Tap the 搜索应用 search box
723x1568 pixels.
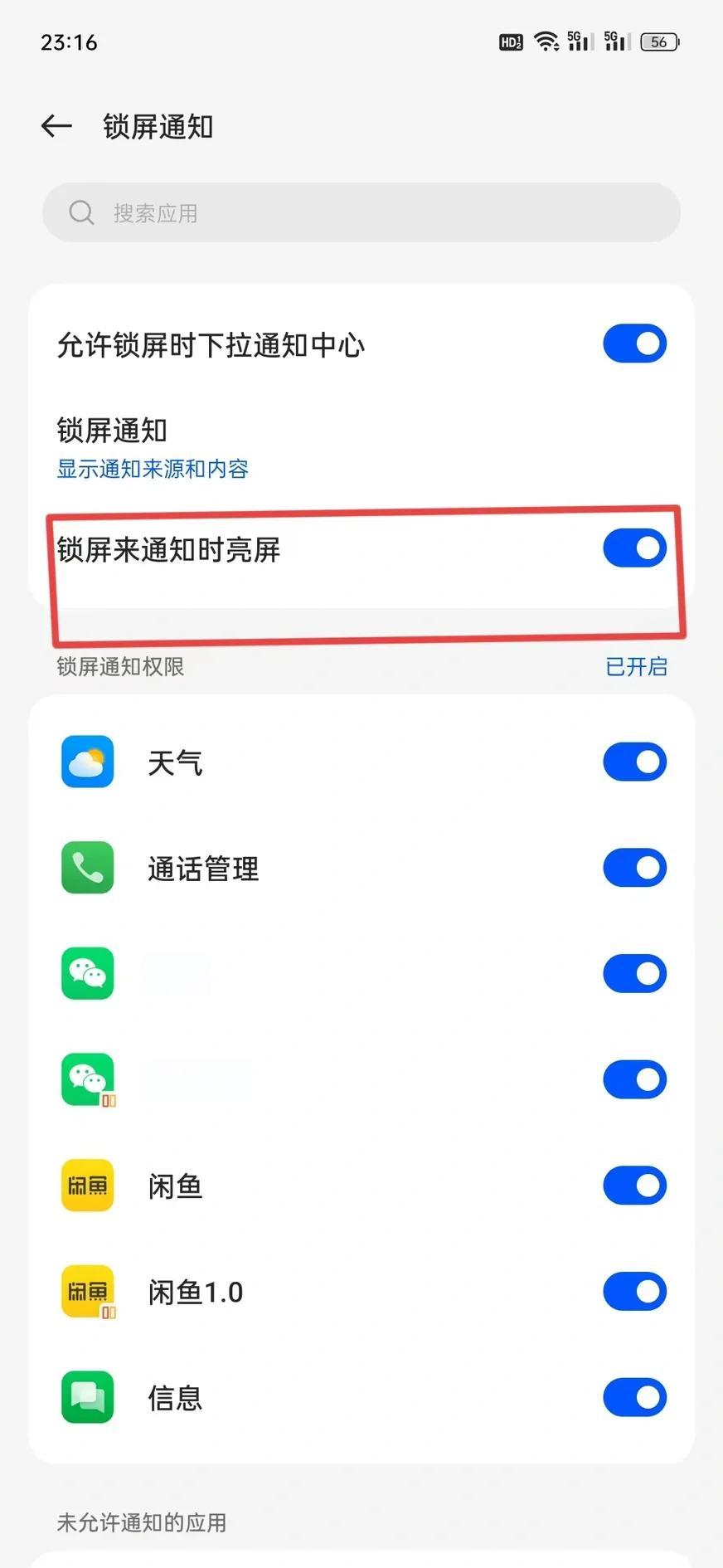pyautogui.click(x=361, y=212)
